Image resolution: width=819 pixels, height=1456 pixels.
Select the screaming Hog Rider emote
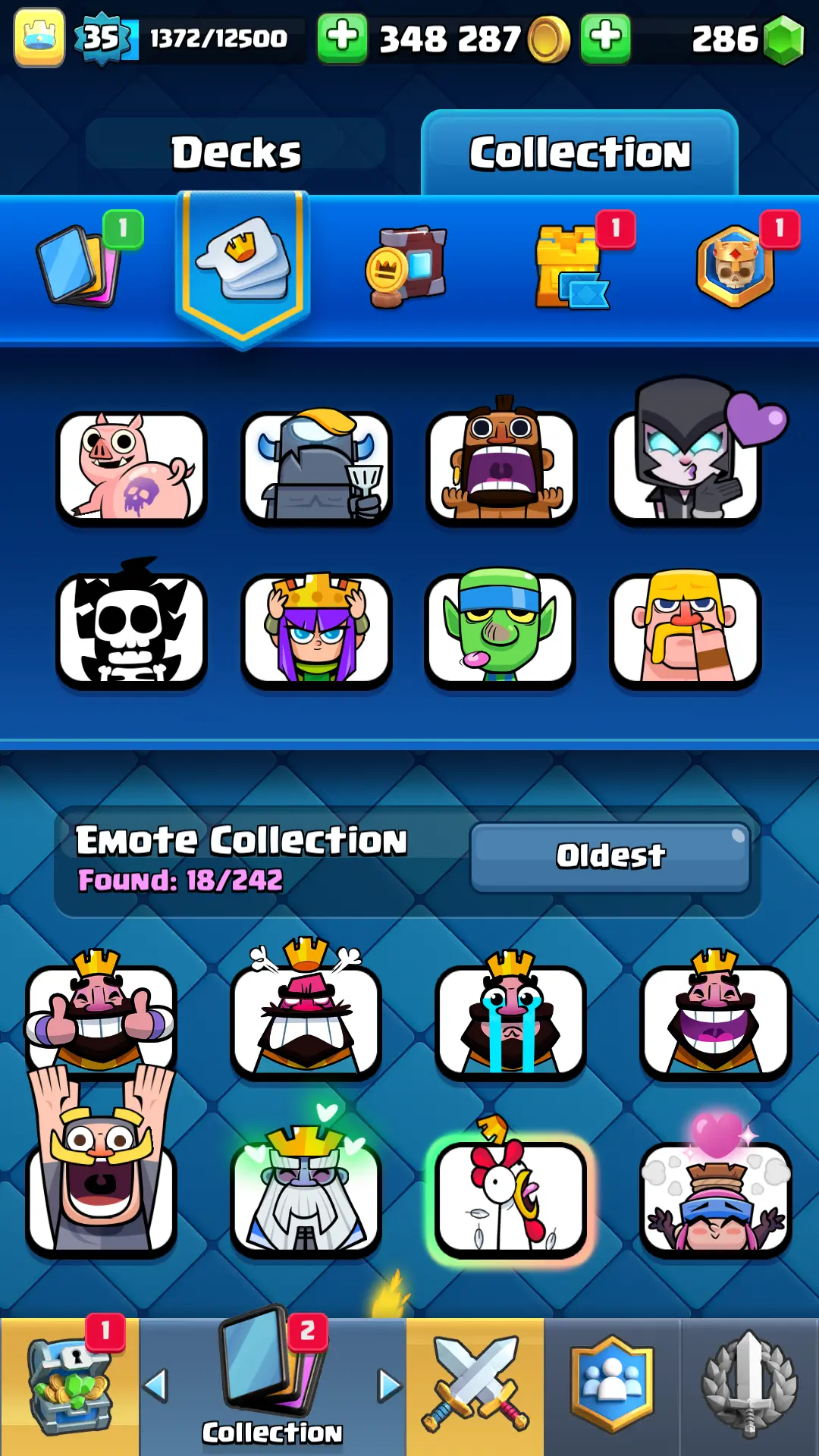500,469
